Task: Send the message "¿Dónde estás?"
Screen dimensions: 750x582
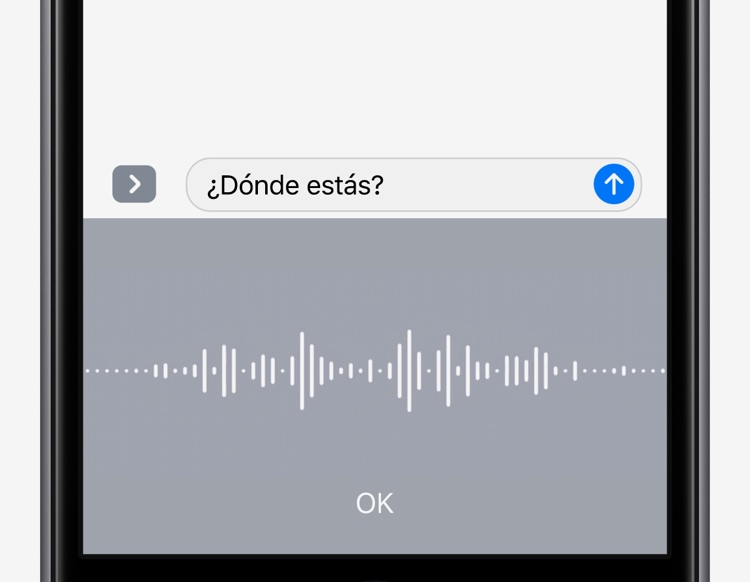Action: tap(613, 184)
